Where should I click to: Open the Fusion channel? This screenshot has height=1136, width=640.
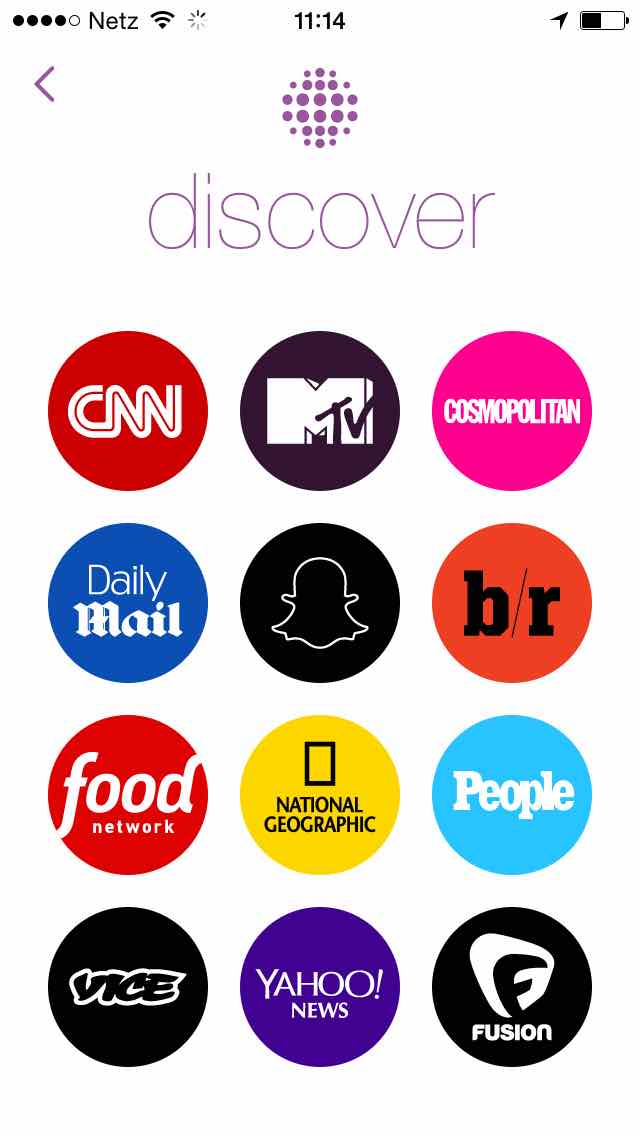512,987
